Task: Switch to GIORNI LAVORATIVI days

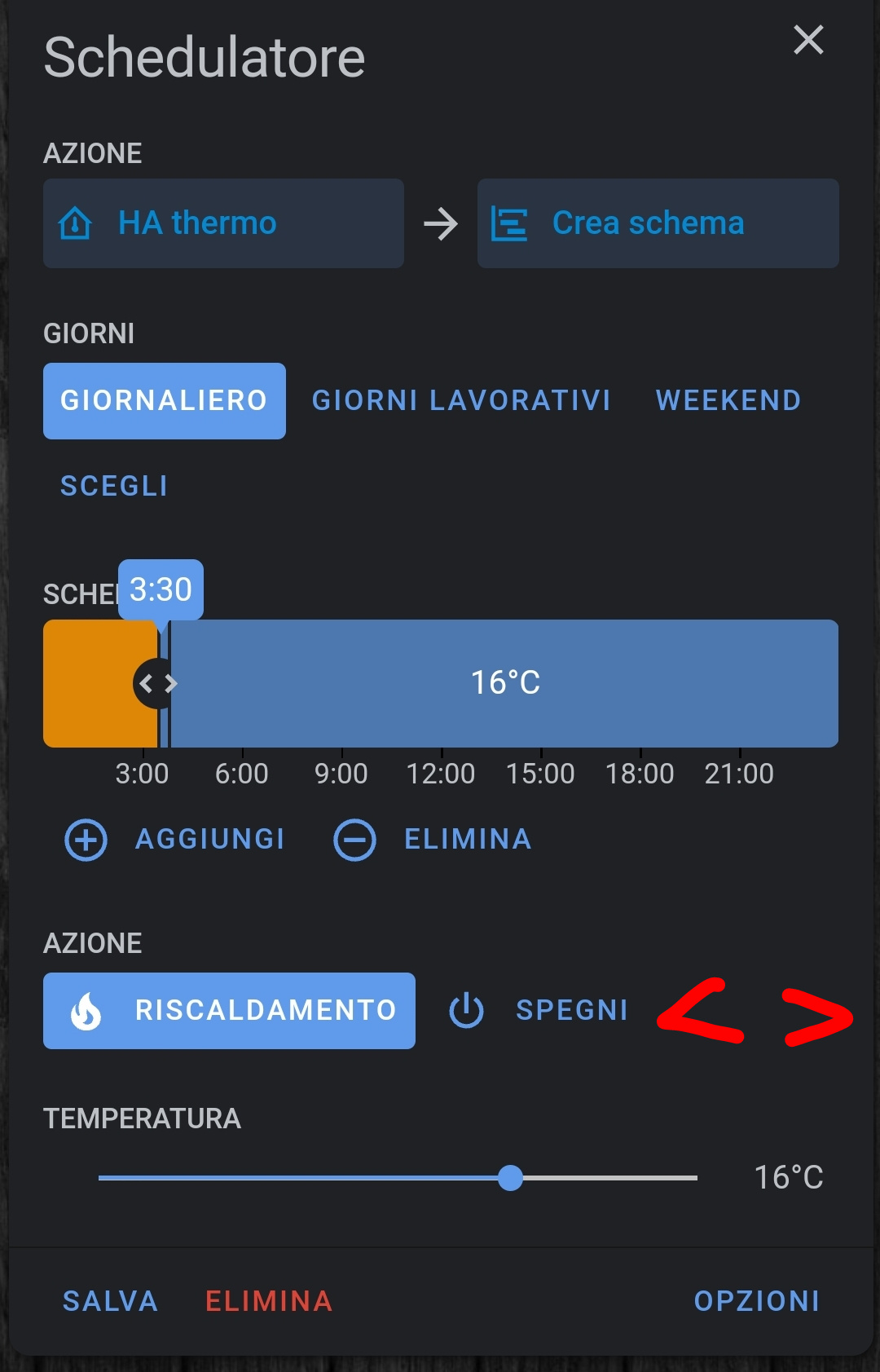Action: [x=460, y=400]
